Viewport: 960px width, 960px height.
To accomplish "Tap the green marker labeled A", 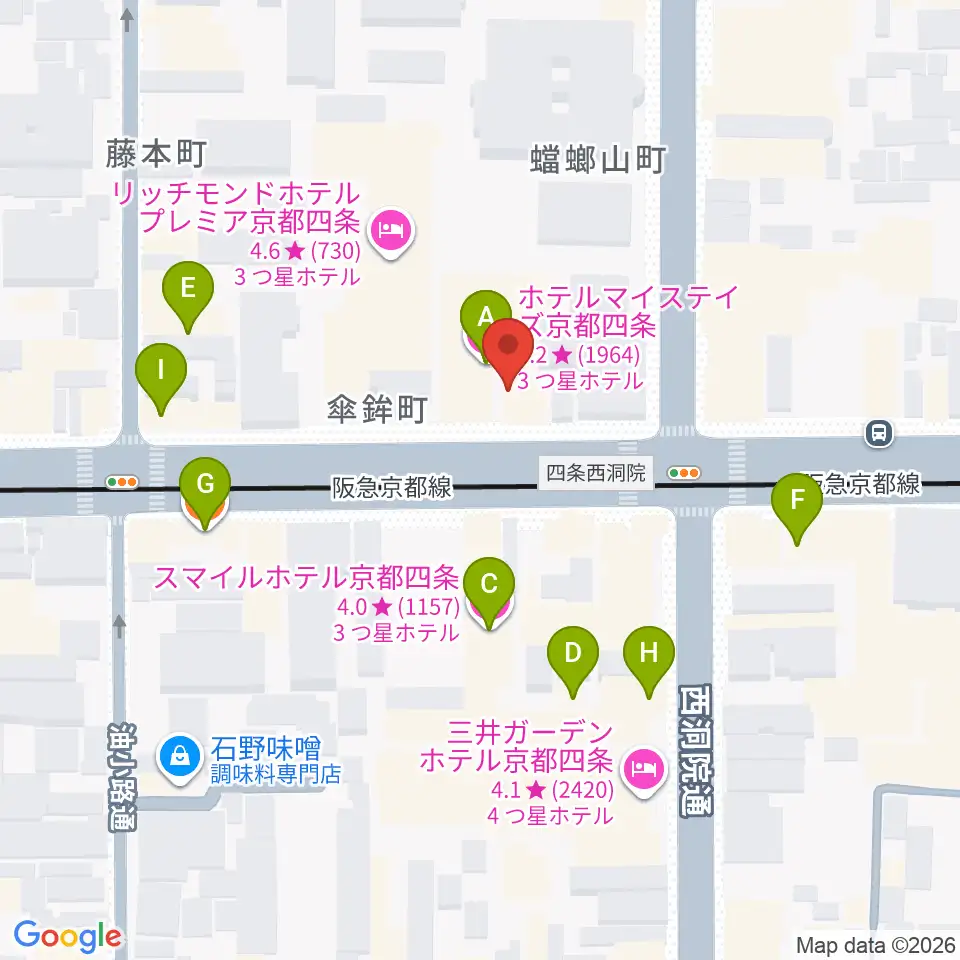I will tap(484, 315).
